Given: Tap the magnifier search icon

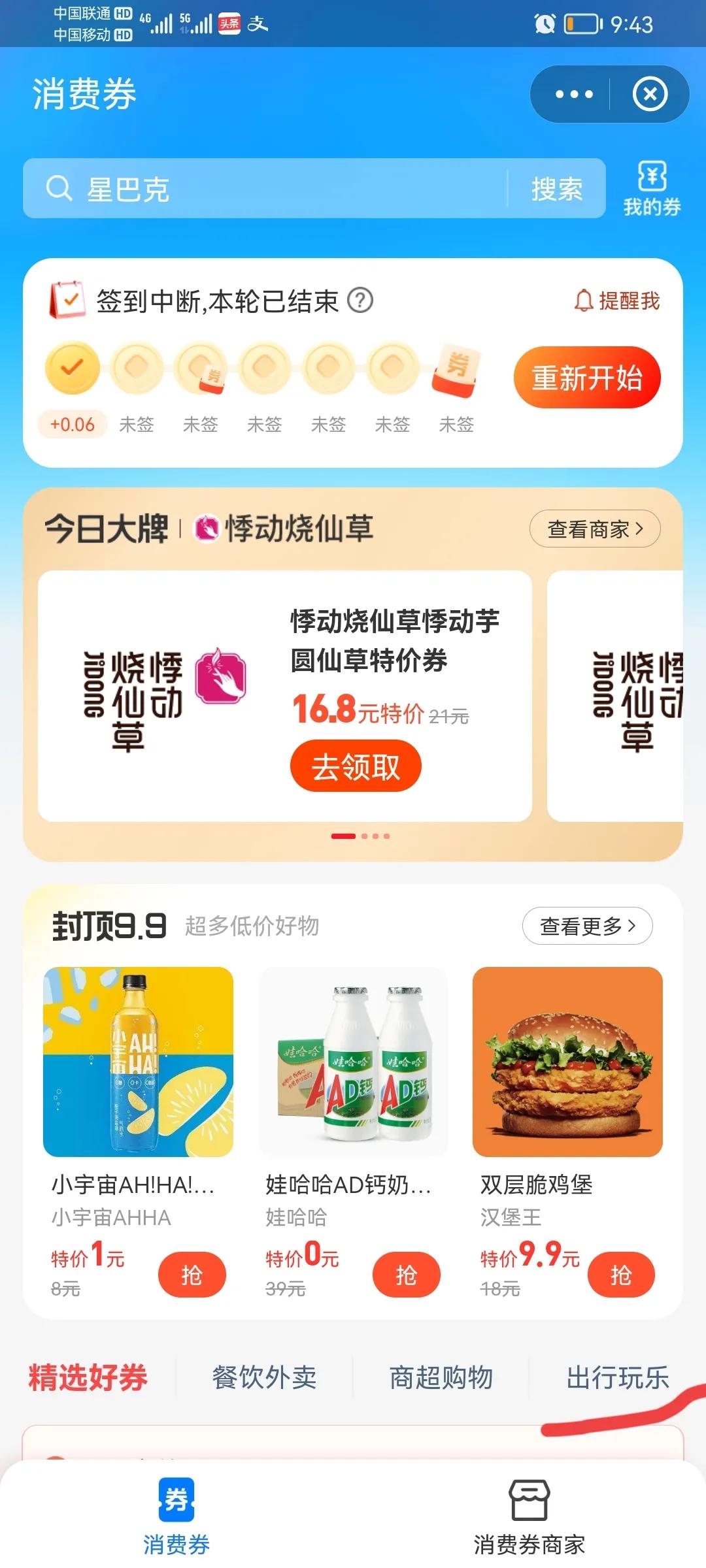Looking at the screenshot, I should pos(59,189).
